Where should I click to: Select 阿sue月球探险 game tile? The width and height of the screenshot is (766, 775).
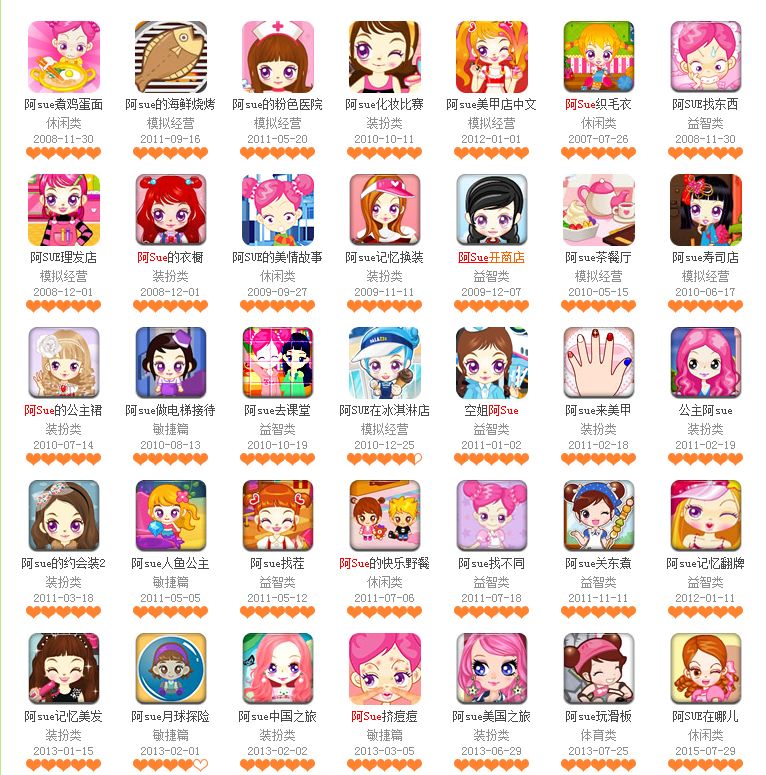[x=171, y=669]
